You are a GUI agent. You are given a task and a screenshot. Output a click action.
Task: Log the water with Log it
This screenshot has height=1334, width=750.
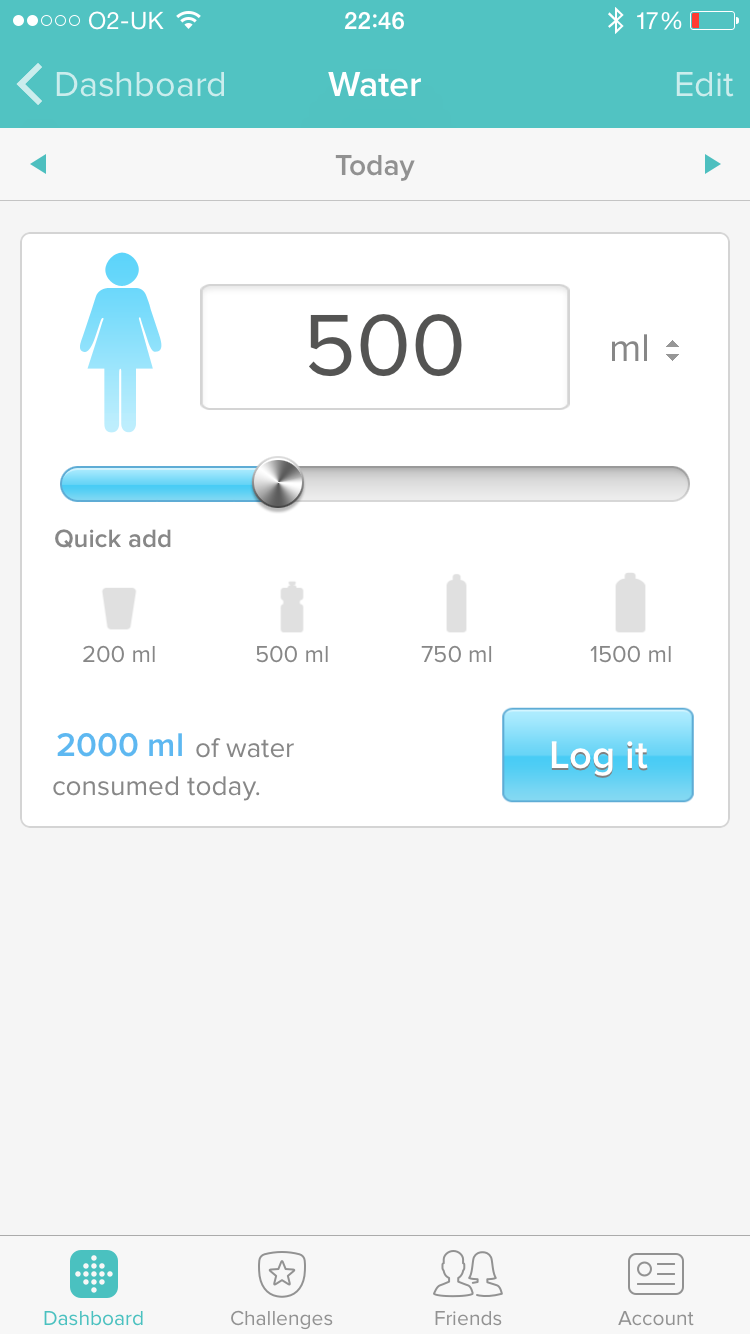coord(598,755)
